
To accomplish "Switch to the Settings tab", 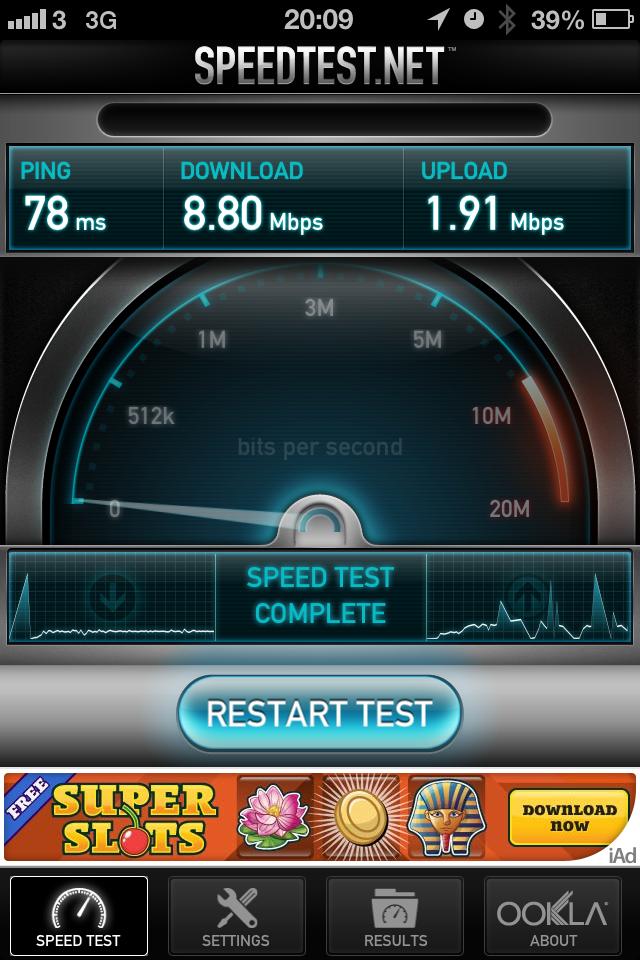I will coord(236,916).
